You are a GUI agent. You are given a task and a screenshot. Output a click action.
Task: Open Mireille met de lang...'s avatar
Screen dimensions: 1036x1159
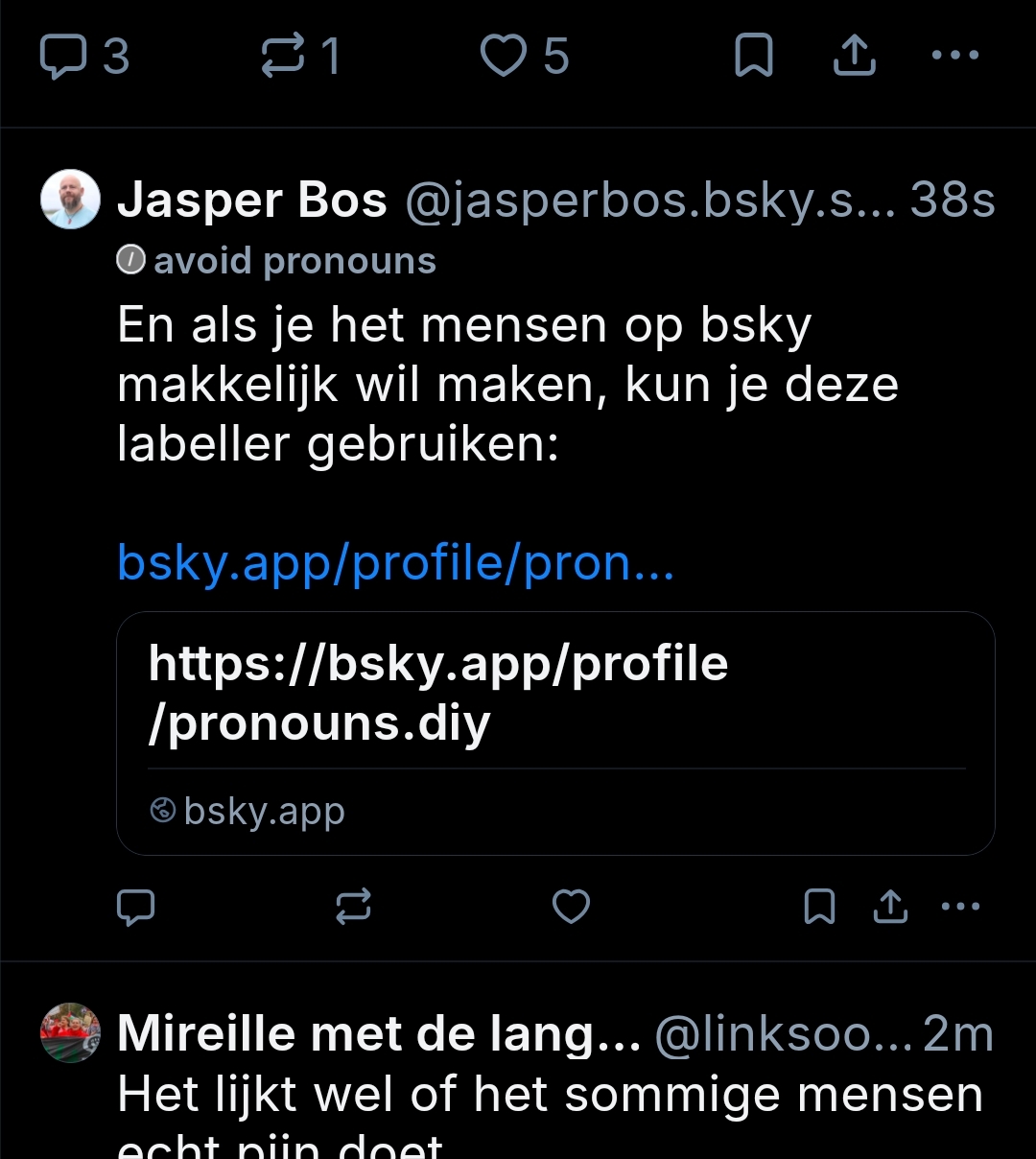[x=70, y=1033]
